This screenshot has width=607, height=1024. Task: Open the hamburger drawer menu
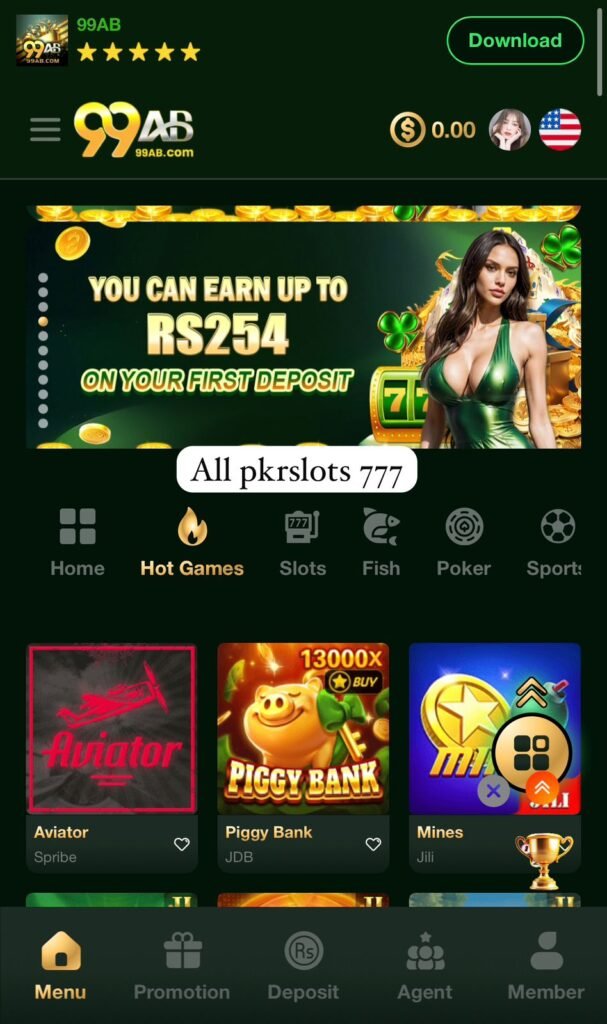(x=45, y=129)
